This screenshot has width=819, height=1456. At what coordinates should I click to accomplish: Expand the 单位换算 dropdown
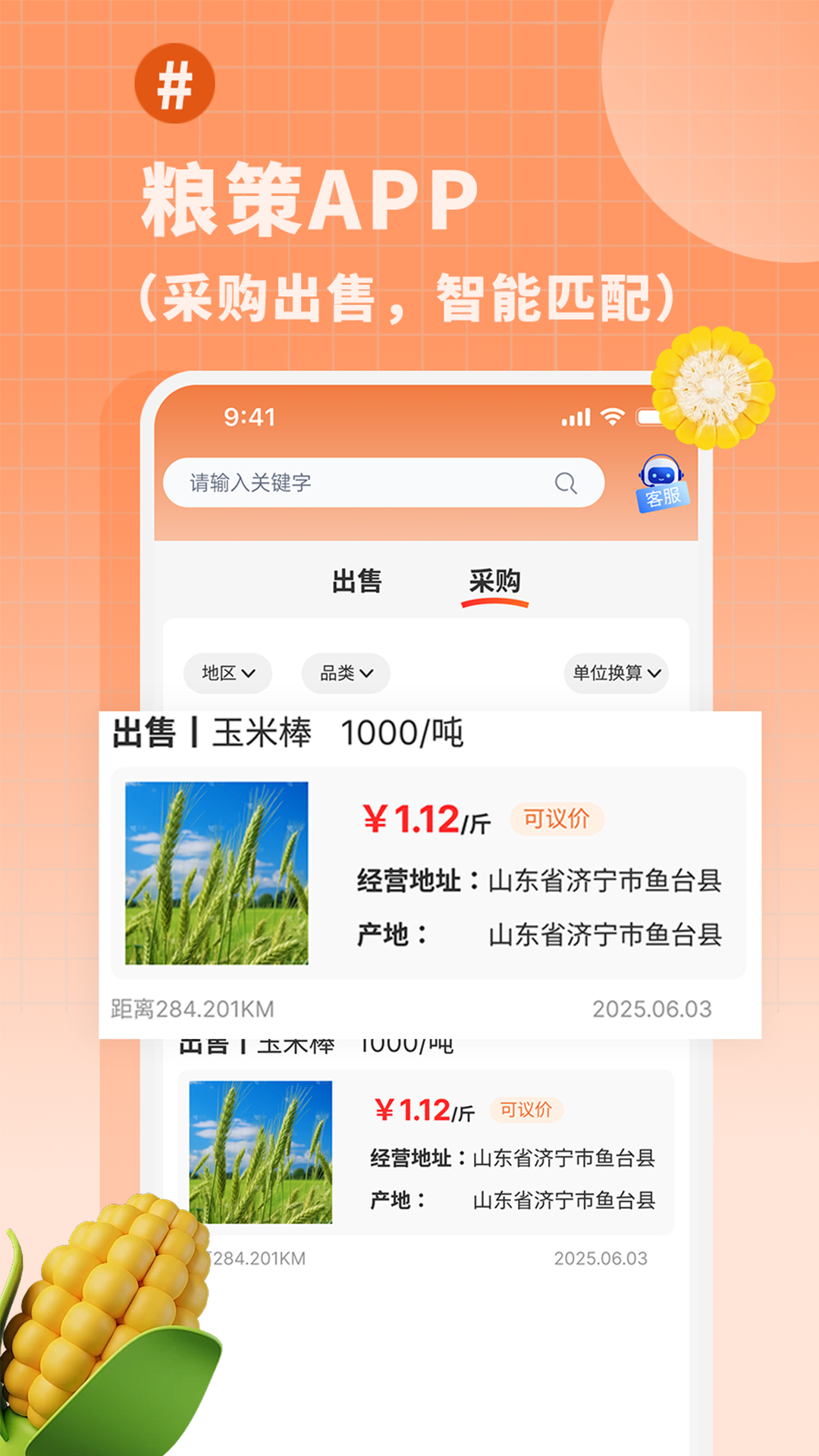pos(616,673)
